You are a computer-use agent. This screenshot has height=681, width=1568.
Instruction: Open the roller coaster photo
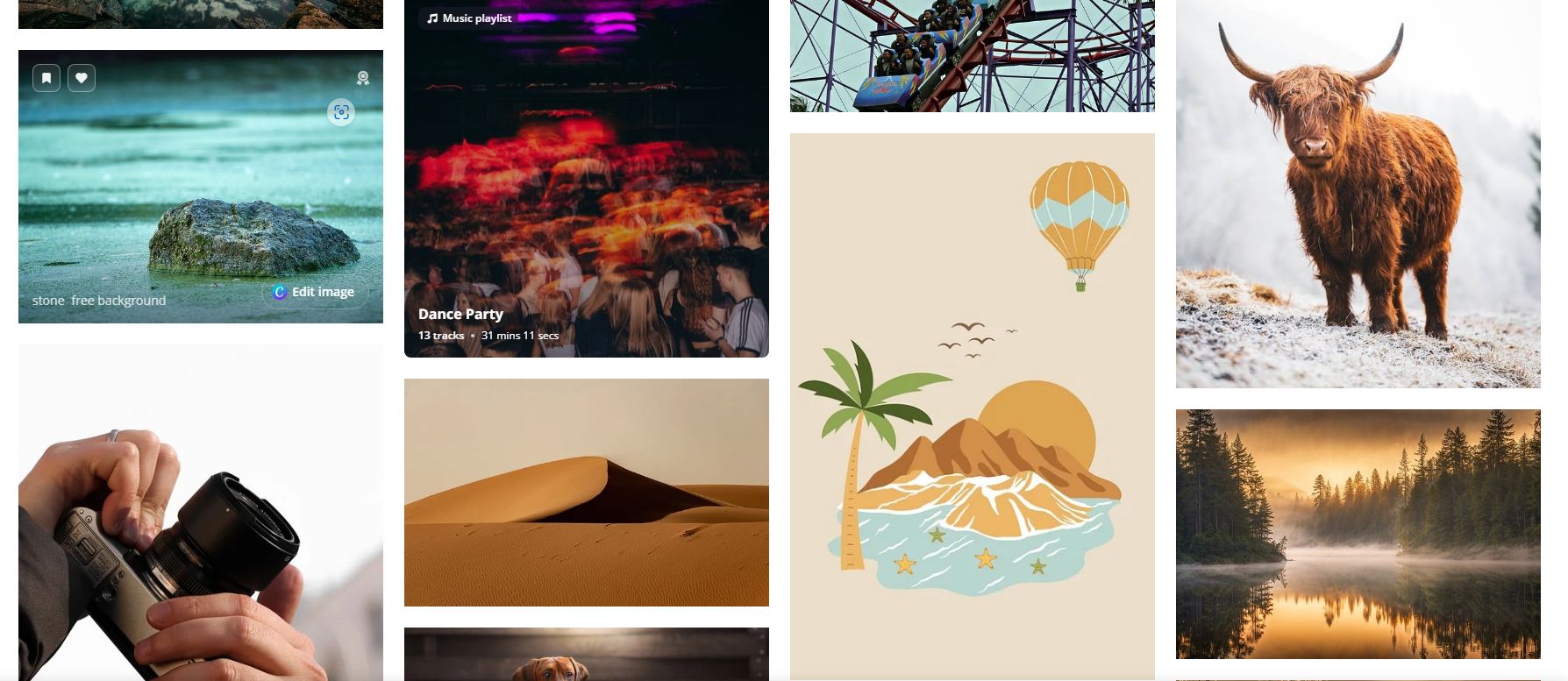pos(972,55)
